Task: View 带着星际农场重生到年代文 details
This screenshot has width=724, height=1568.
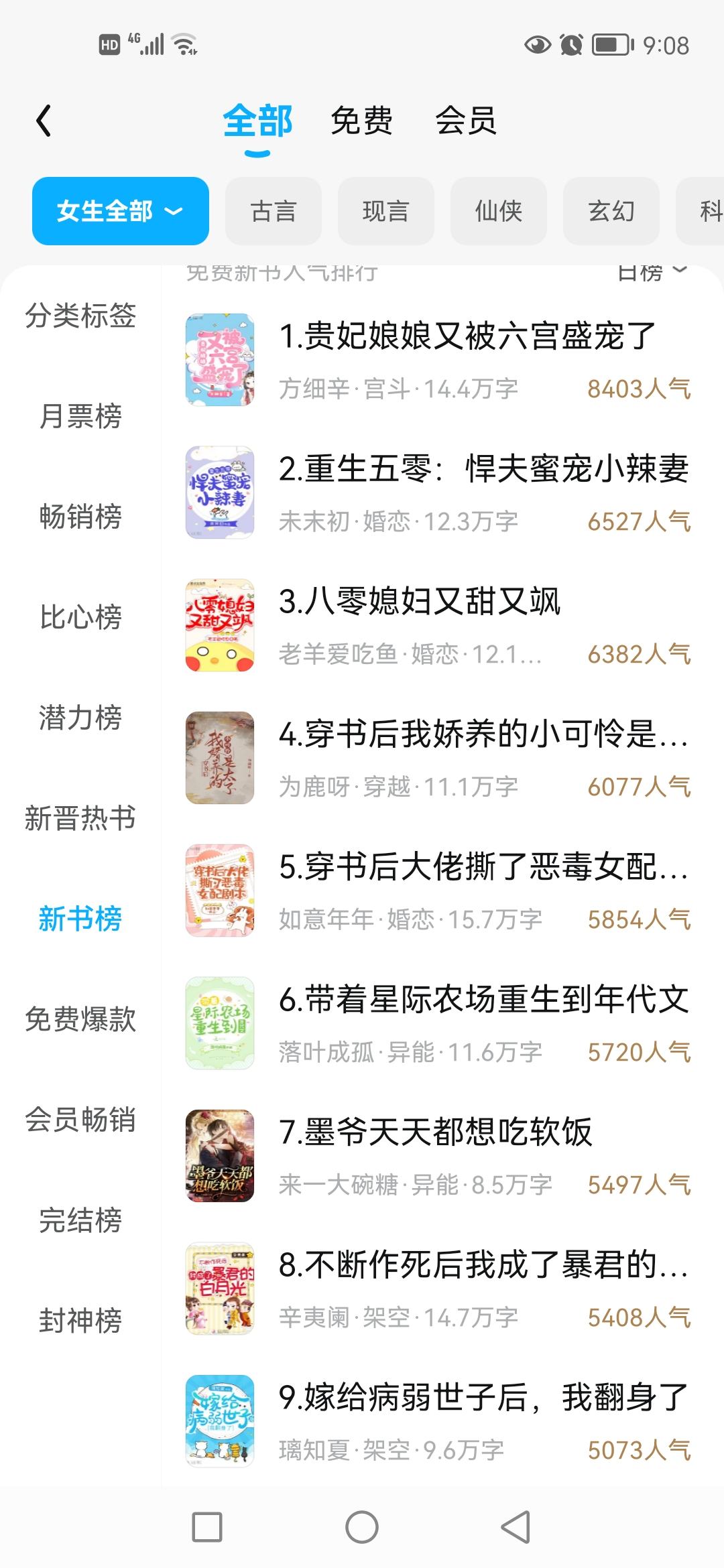Action: point(483,1000)
